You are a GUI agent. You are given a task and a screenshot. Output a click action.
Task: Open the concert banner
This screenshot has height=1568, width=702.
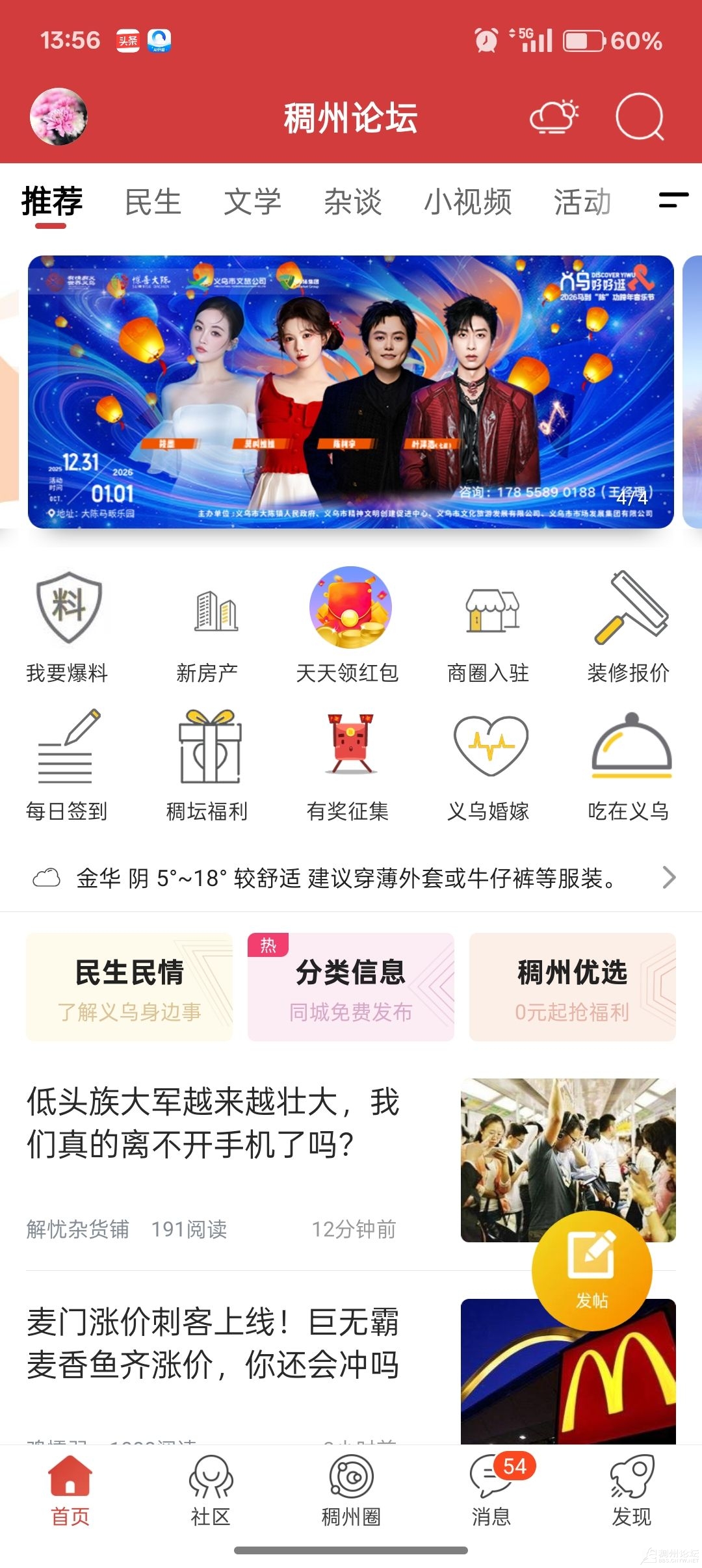coord(351,391)
